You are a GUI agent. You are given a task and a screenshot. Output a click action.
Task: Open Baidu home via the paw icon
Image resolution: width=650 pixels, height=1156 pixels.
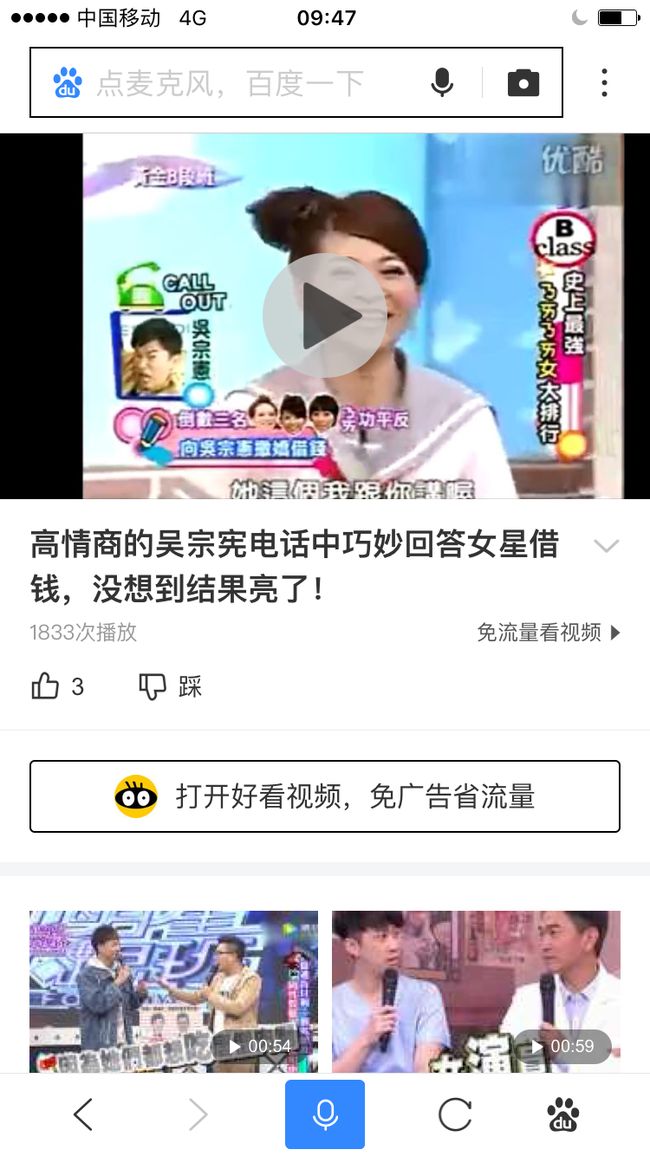click(x=563, y=1114)
